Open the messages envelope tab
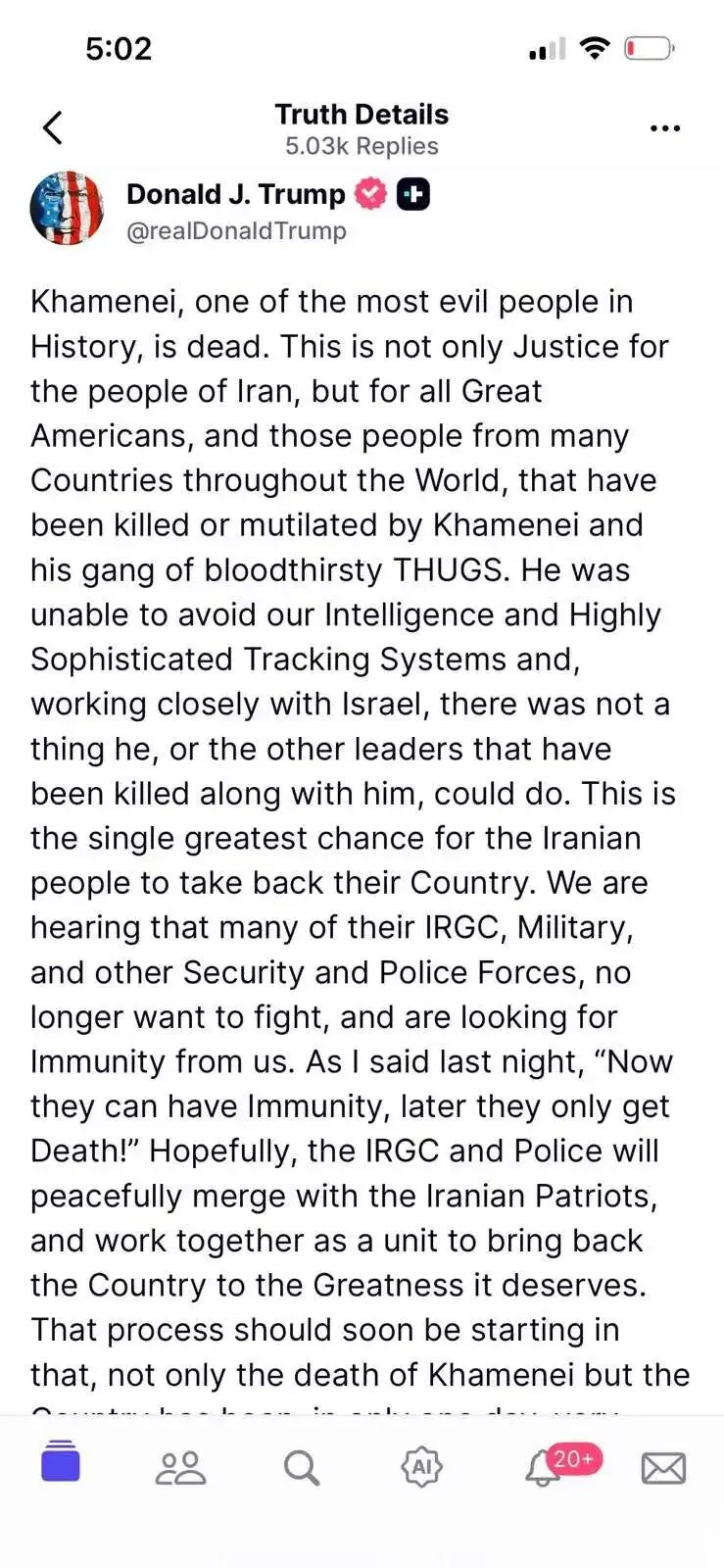 (x=663, y=1467)
